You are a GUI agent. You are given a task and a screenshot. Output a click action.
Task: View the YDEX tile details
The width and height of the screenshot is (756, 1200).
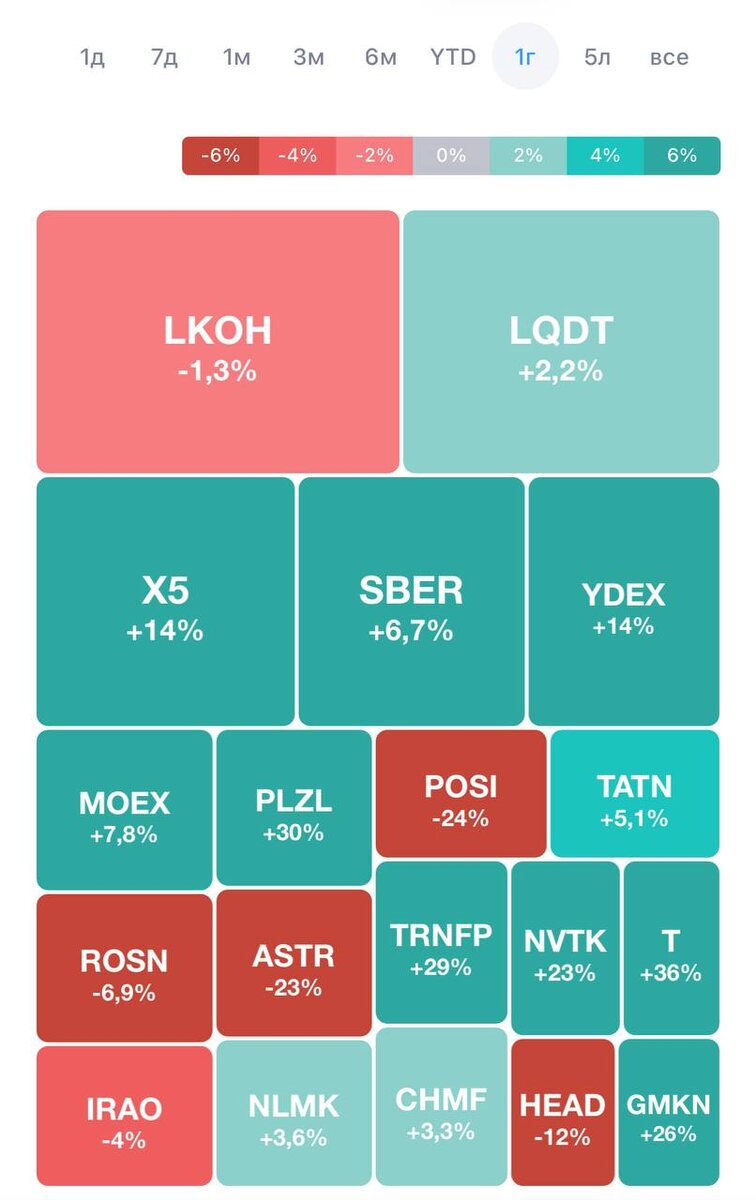pos(623,602)
